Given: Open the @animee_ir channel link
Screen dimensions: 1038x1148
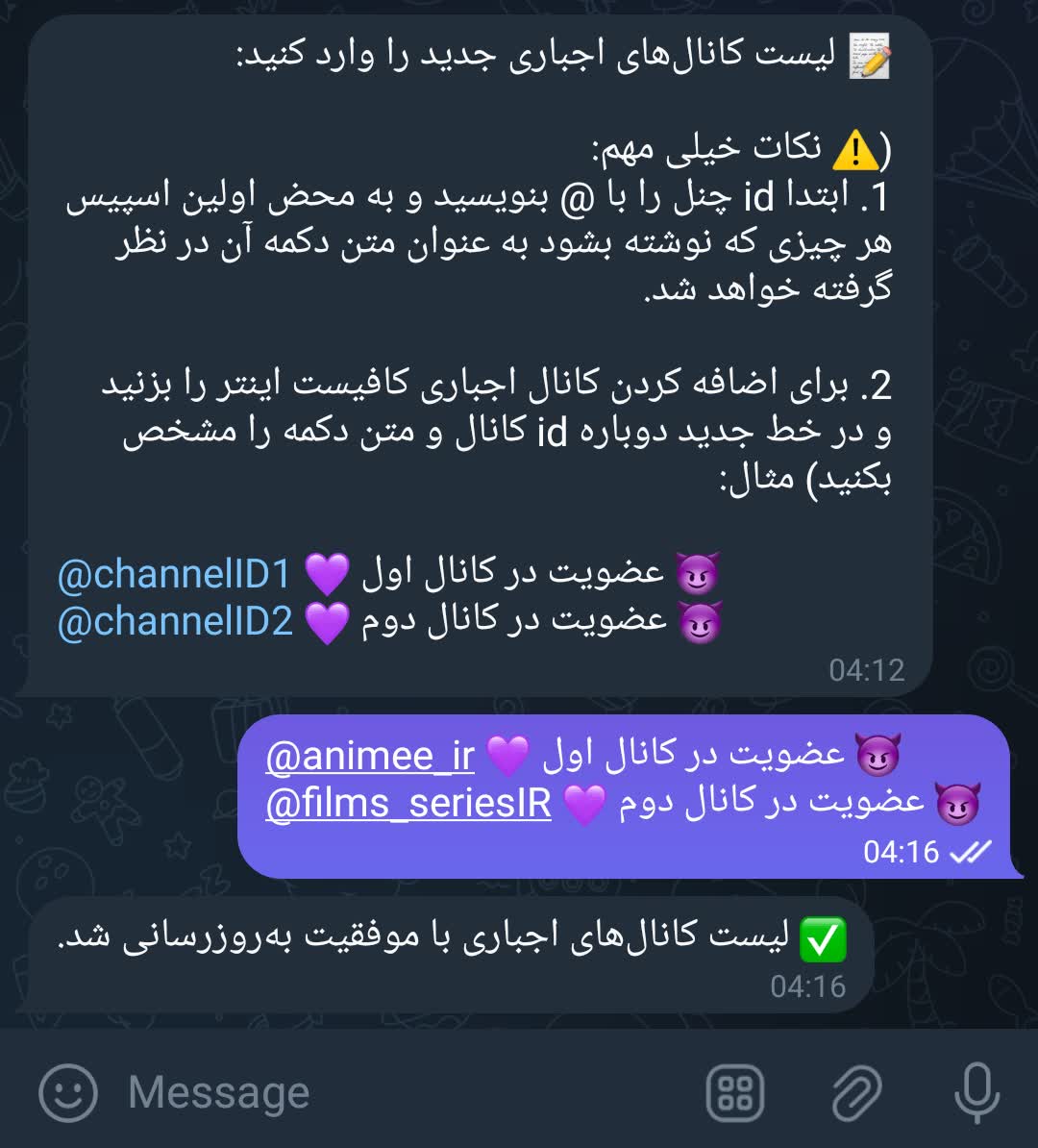Looking at the screenshot, I should 370,757.
